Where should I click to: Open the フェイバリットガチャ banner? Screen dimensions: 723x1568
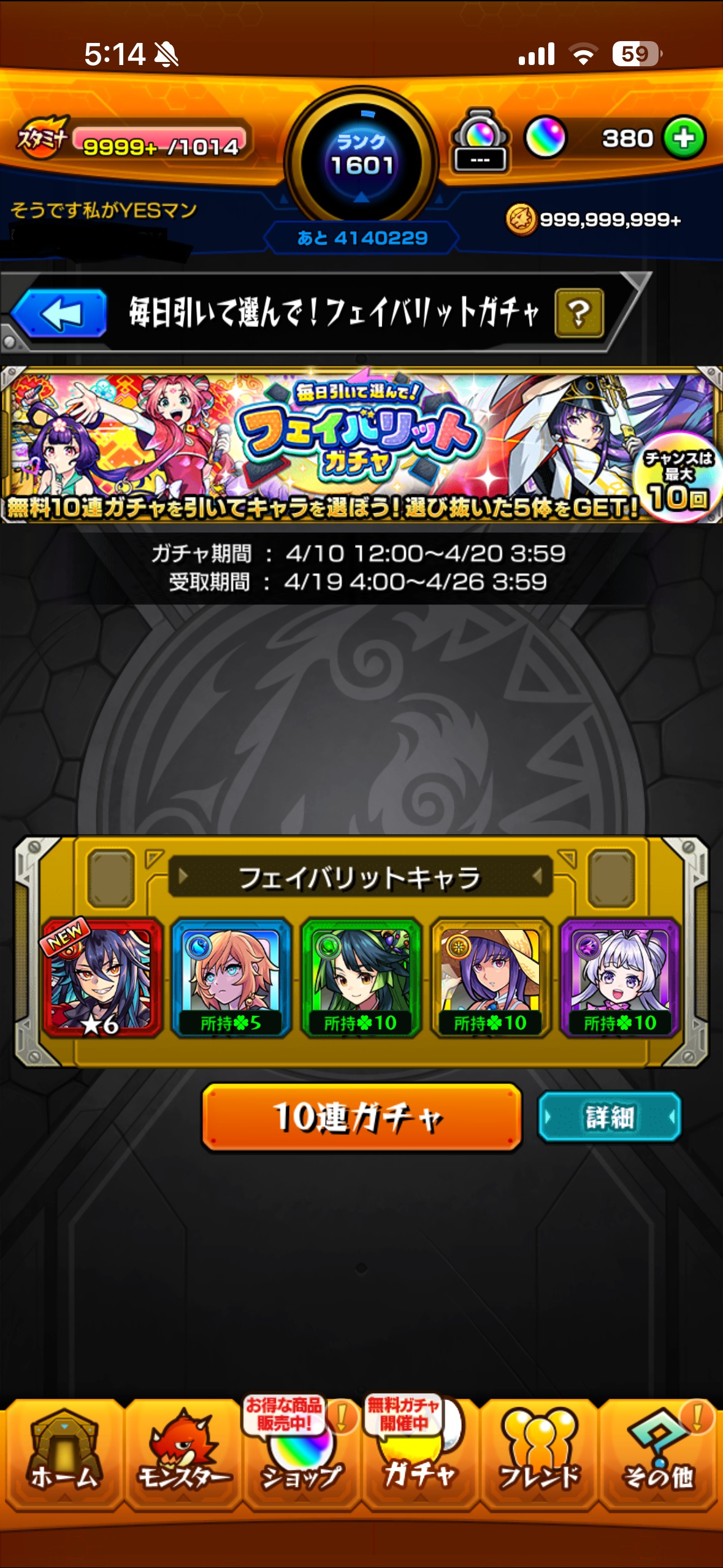coord(361,445)
